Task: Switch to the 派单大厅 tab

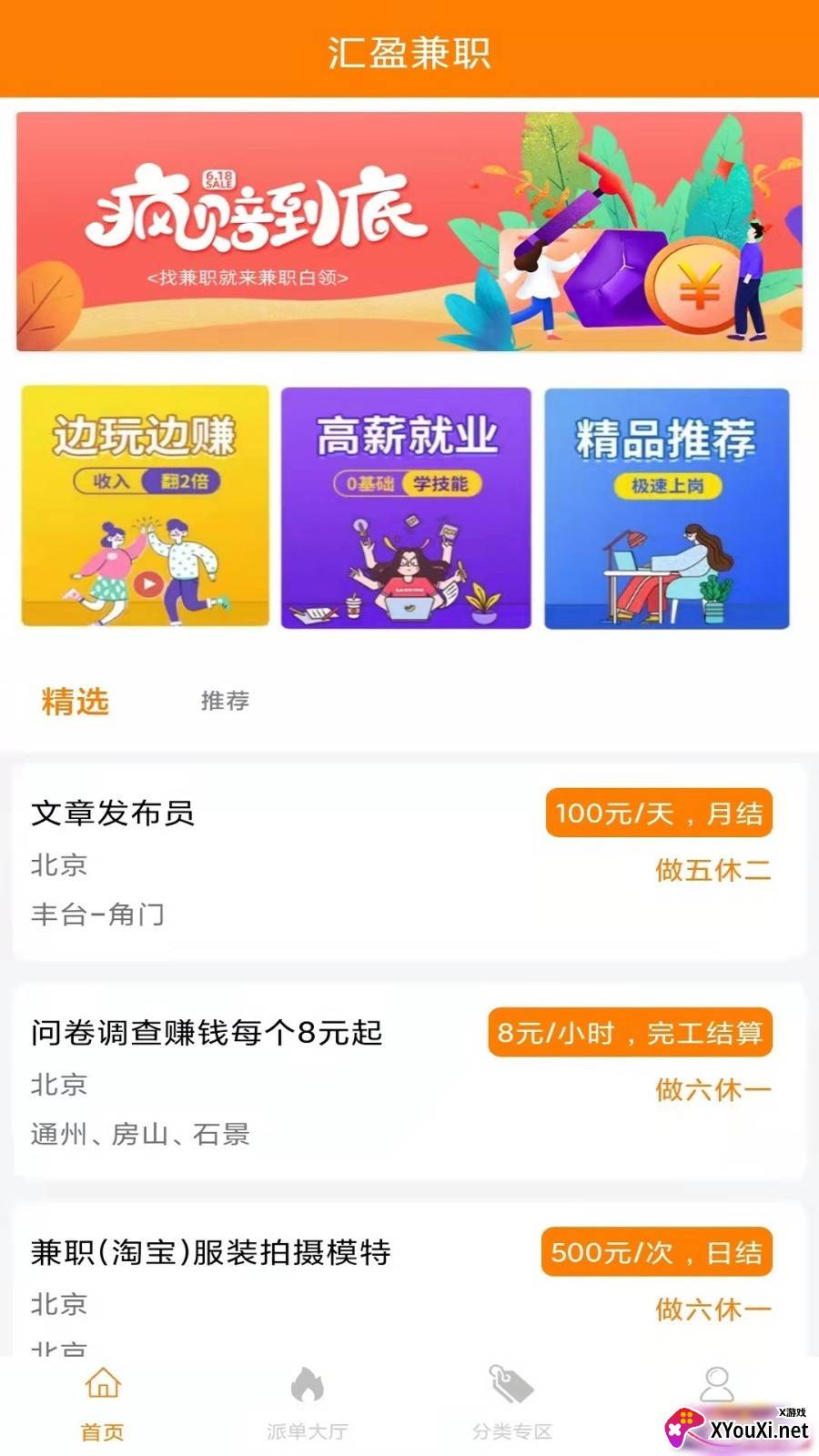Action: click(308, 1404)
